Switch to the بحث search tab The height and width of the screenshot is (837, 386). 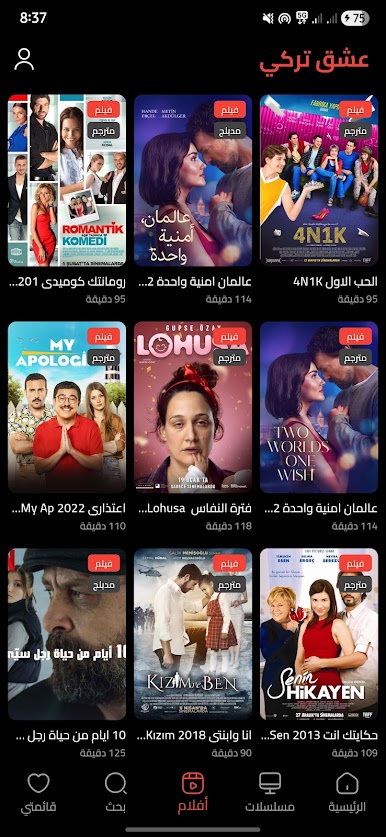point(115,793)
